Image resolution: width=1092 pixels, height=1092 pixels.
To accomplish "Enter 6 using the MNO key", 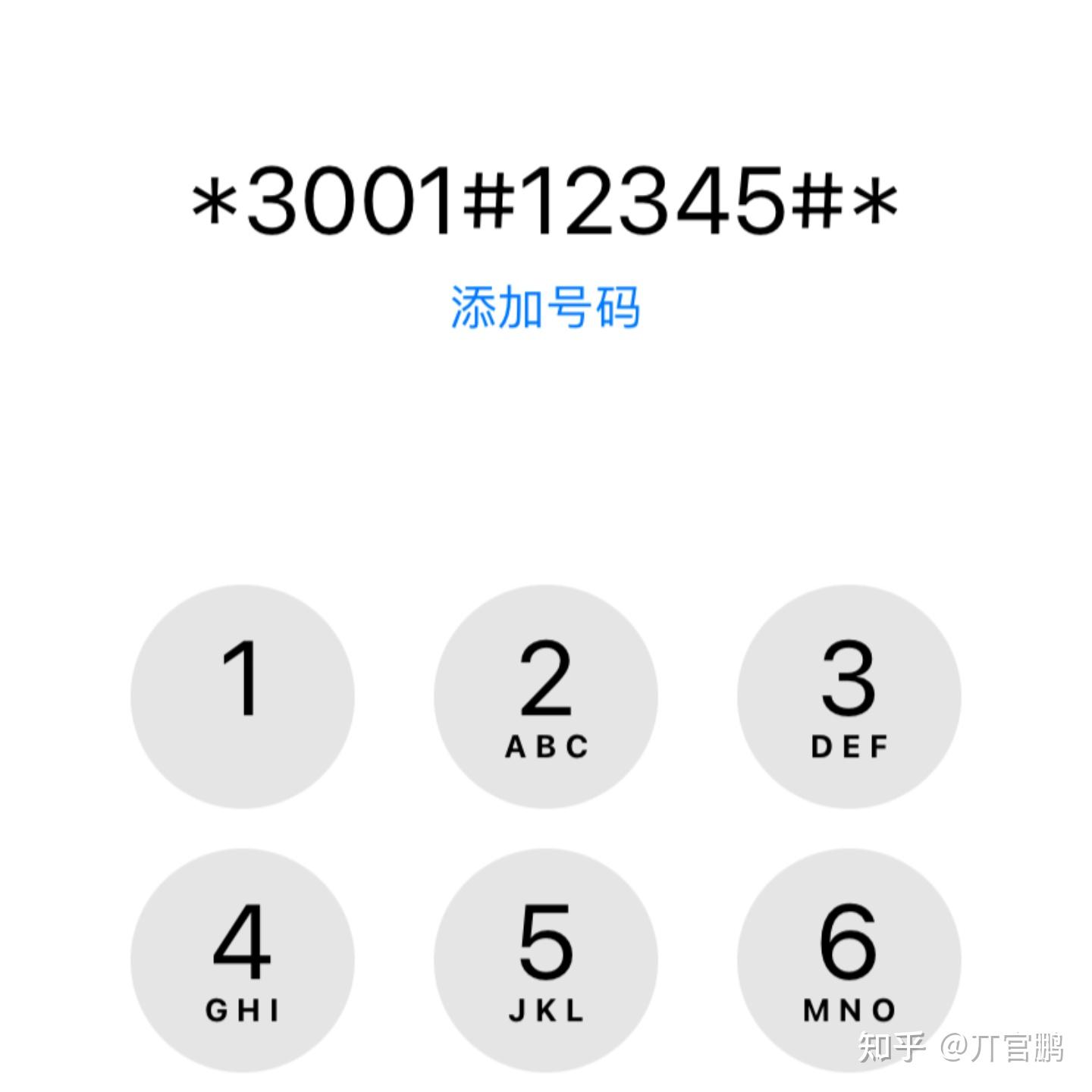I will 849,960.
